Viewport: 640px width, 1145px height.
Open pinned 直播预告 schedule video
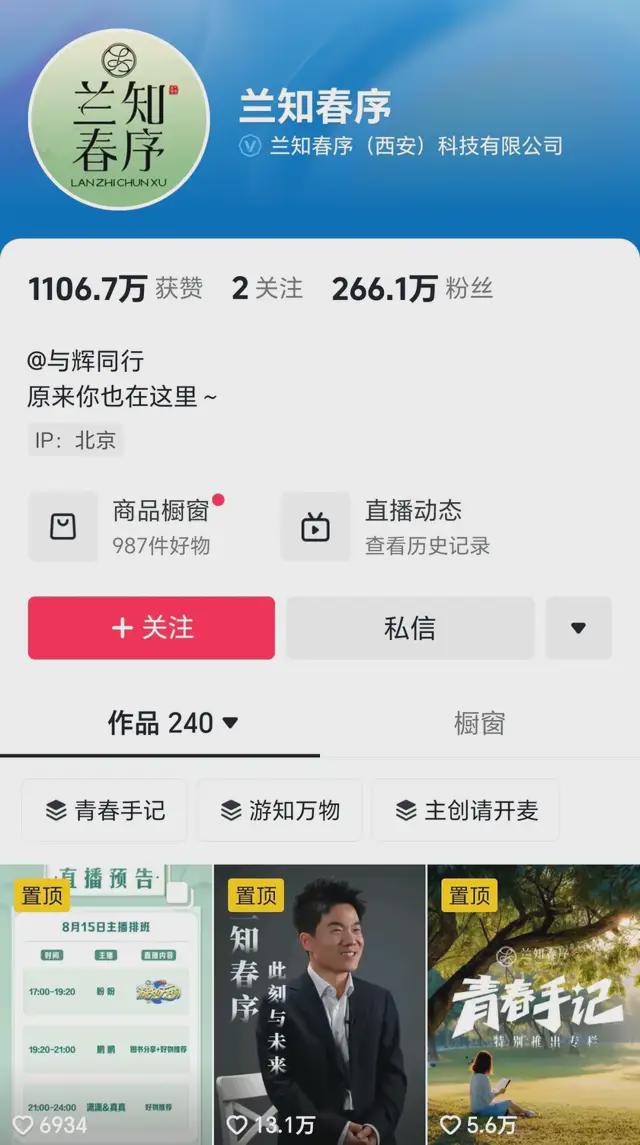pos(105,1005)
